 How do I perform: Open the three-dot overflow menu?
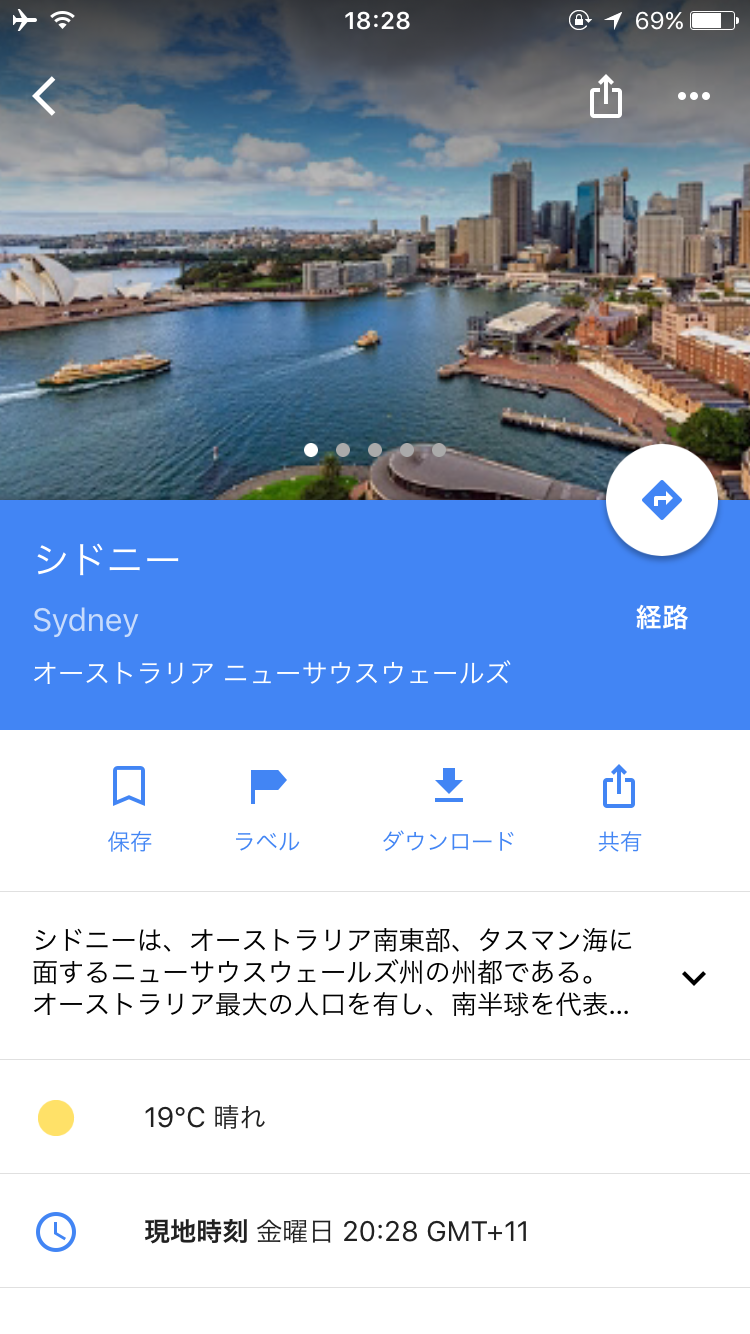point(693,97)
